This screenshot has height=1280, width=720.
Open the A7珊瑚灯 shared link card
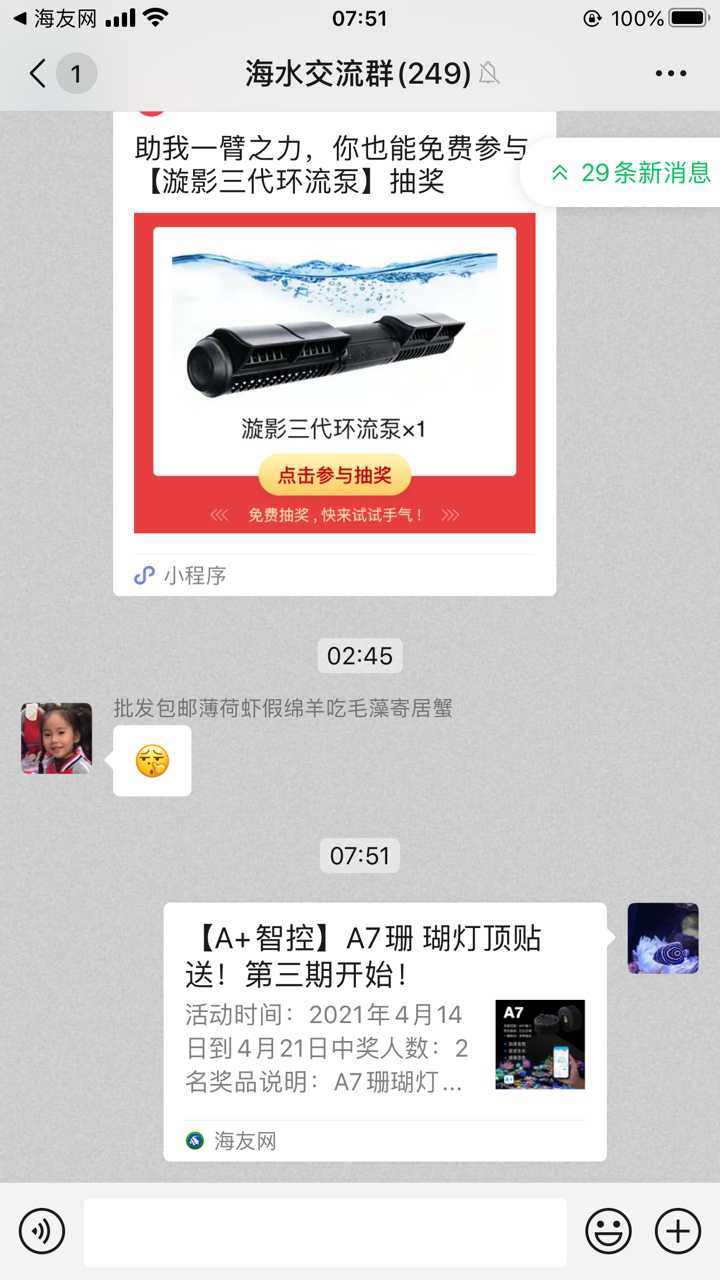pyautogui.click(x=384, y=1030)
